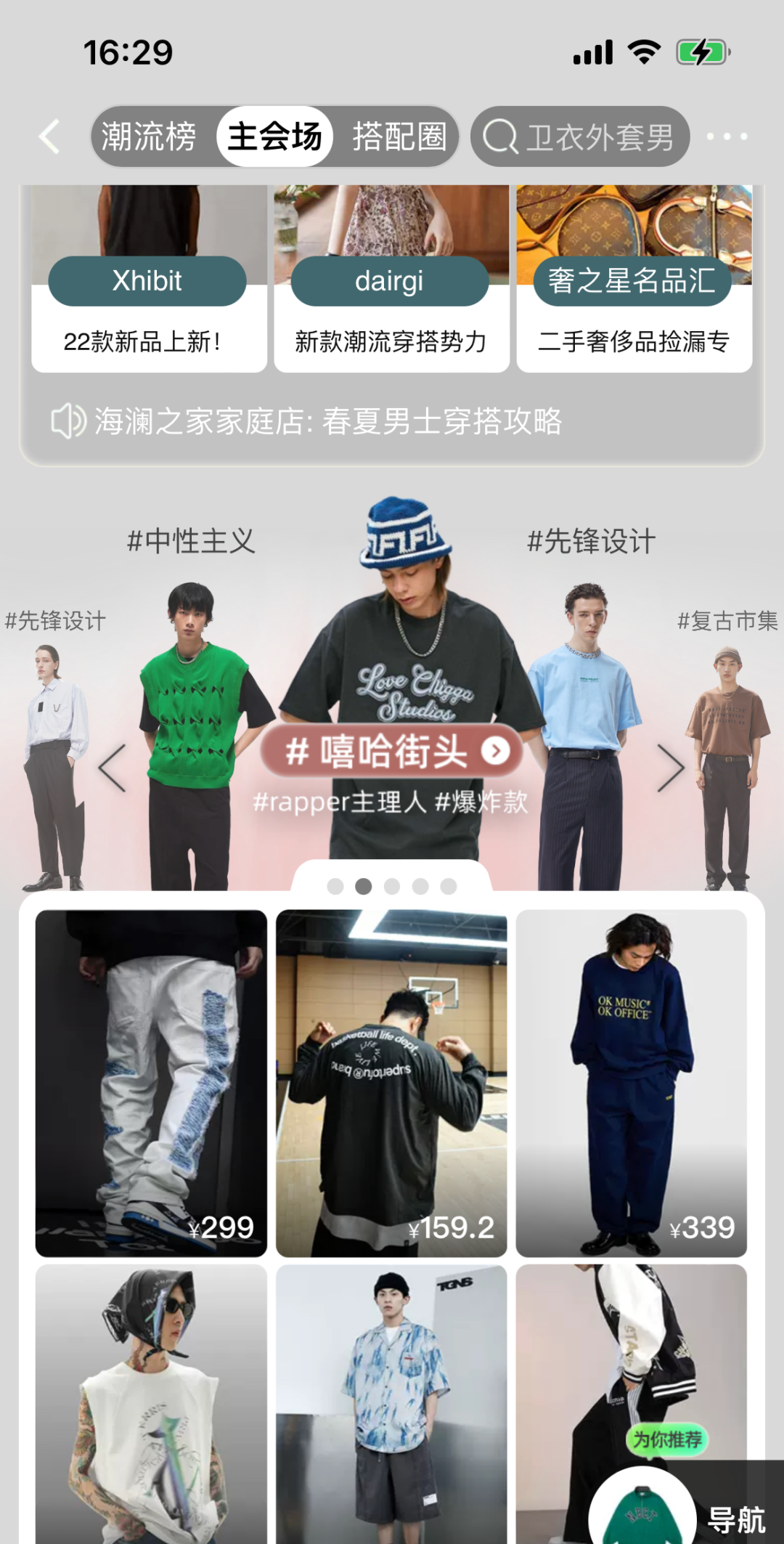Go back using the top-left arrow
Image resolution: width=784 pixels, height=1544 pixels.
click(x=49, y=137)
